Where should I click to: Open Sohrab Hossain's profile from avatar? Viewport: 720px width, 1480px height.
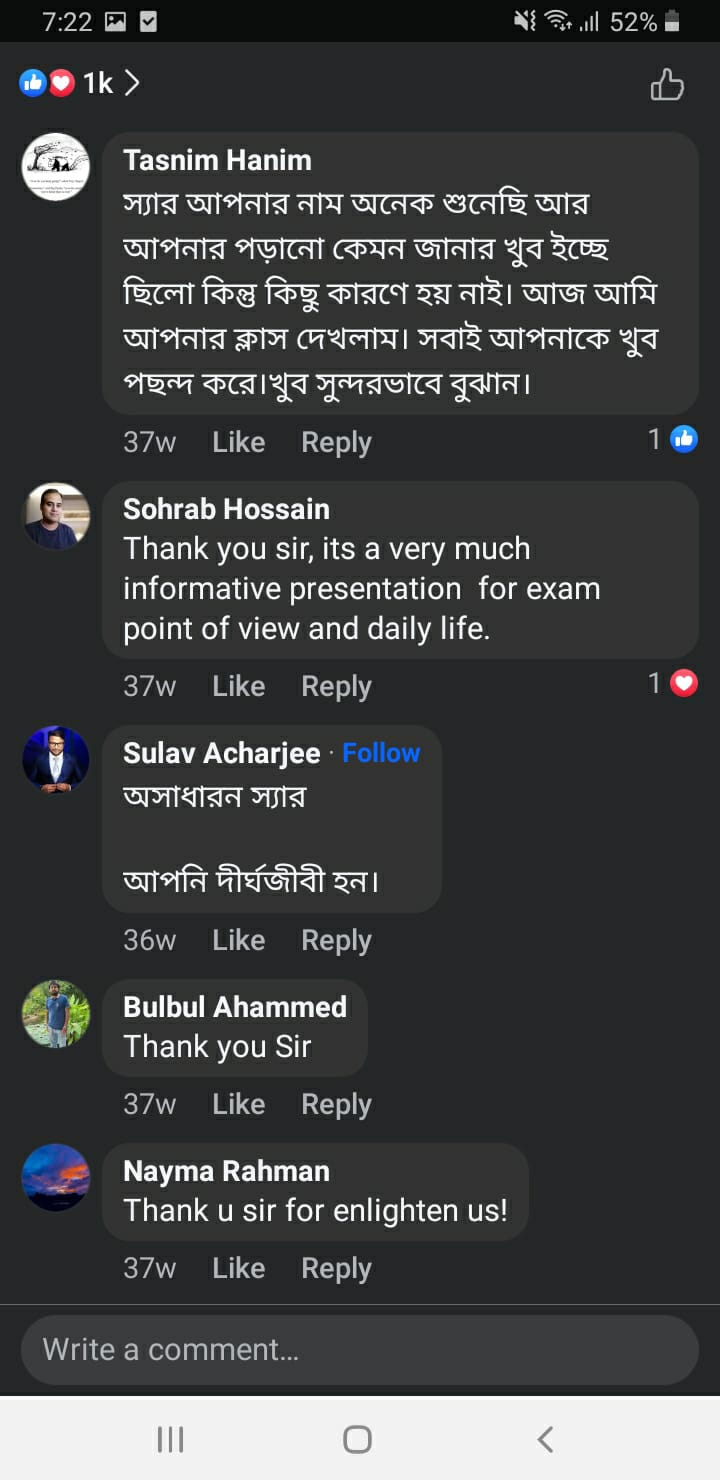tap(56, 516)
